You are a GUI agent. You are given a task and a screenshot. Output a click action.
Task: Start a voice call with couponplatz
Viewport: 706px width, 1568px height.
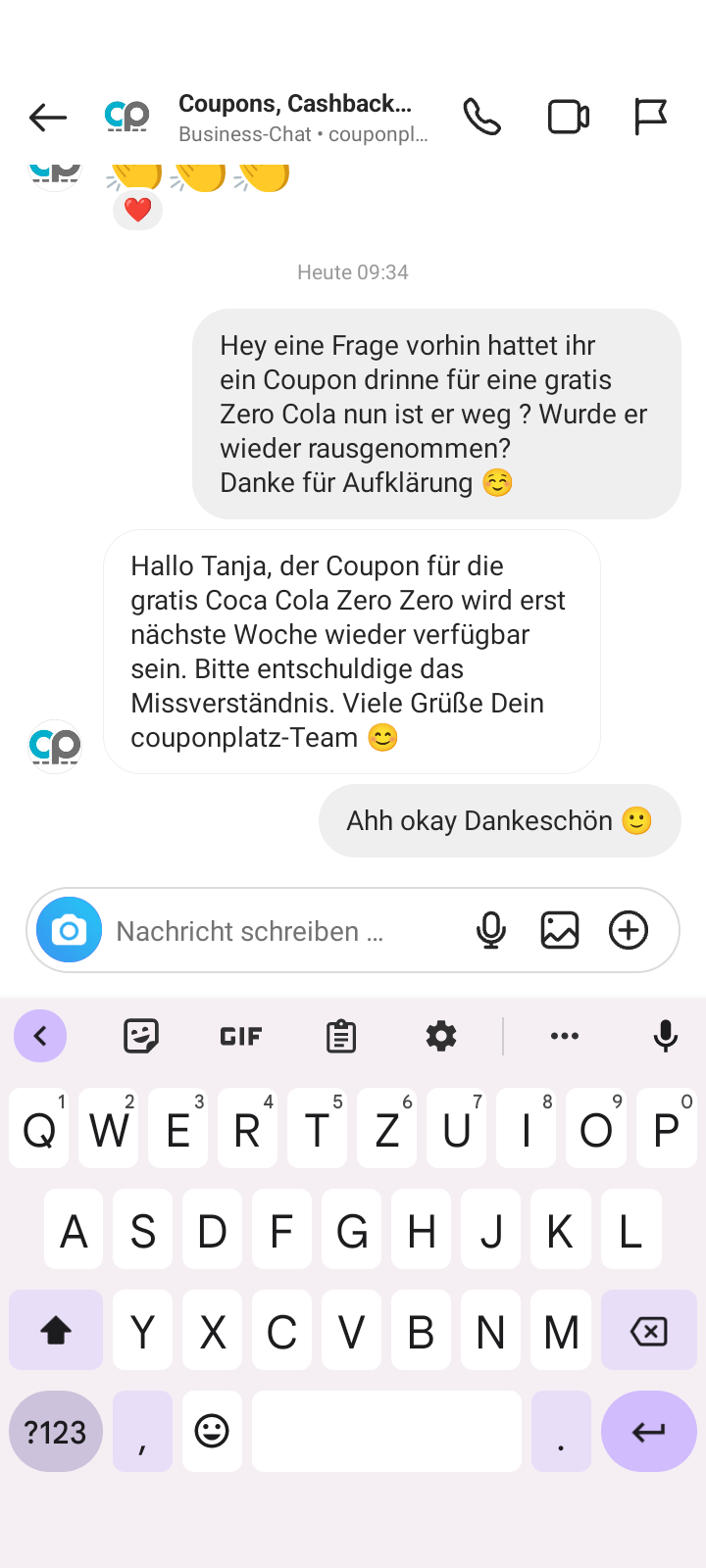481,118
